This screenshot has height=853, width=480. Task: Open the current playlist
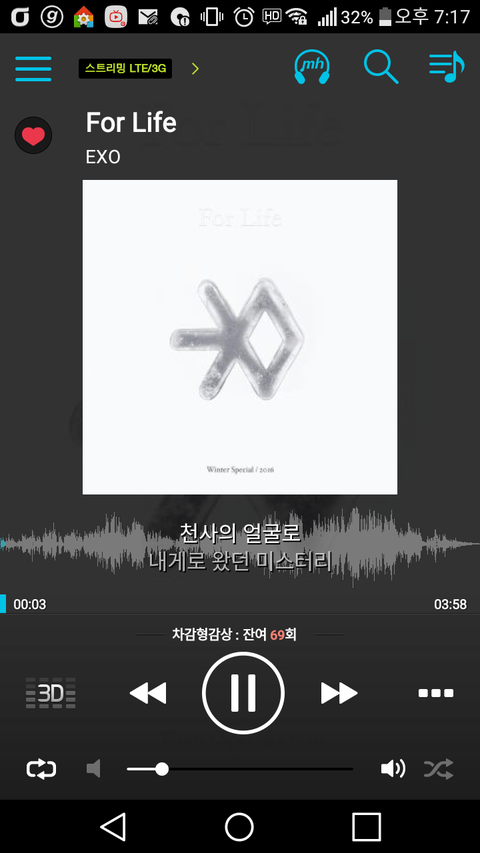[446, 67]
